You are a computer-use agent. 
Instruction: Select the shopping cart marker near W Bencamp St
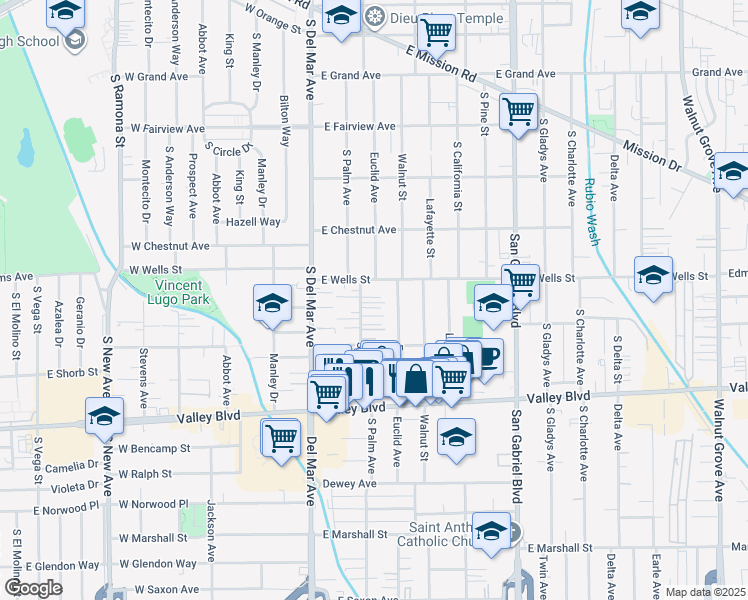tap(282, 437)
